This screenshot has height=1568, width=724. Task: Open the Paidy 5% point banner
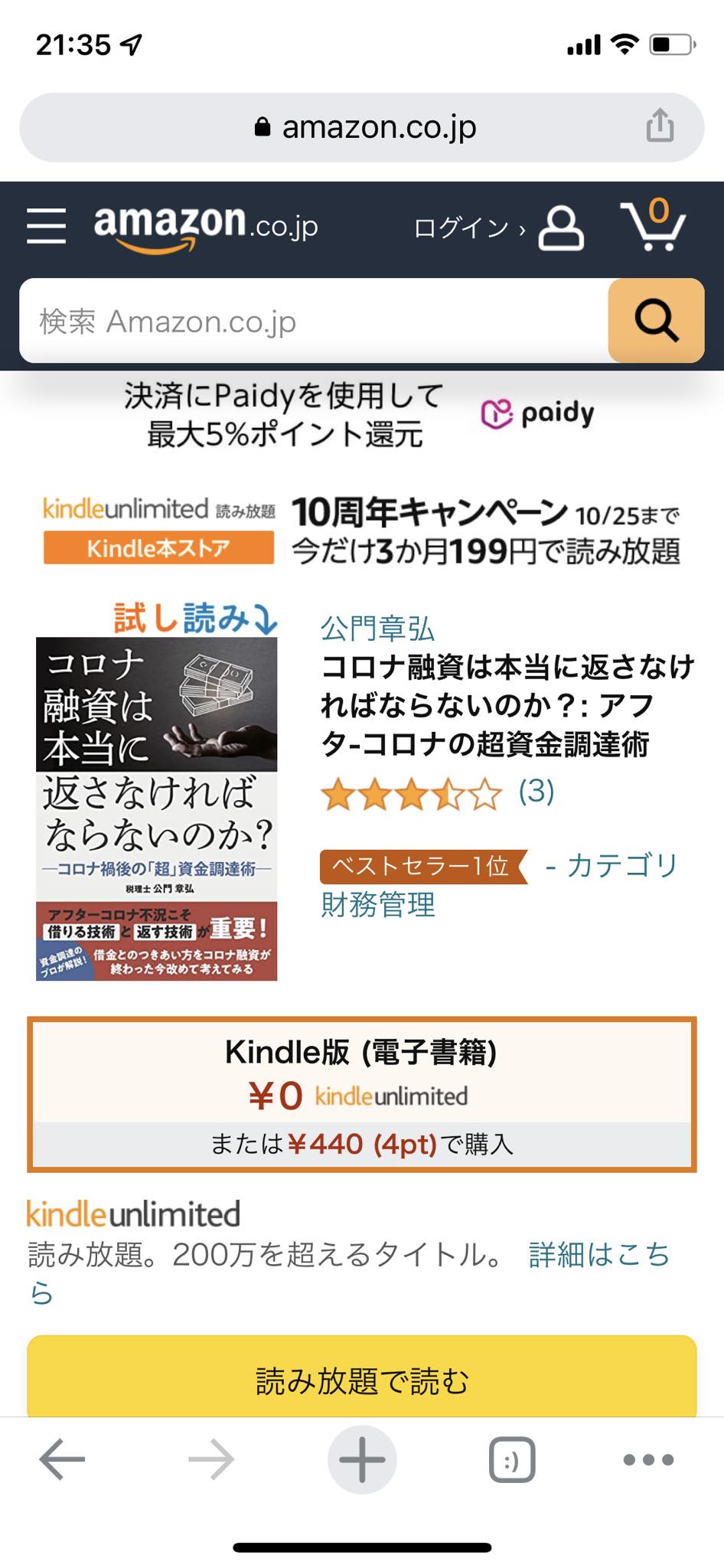(361, 416)
